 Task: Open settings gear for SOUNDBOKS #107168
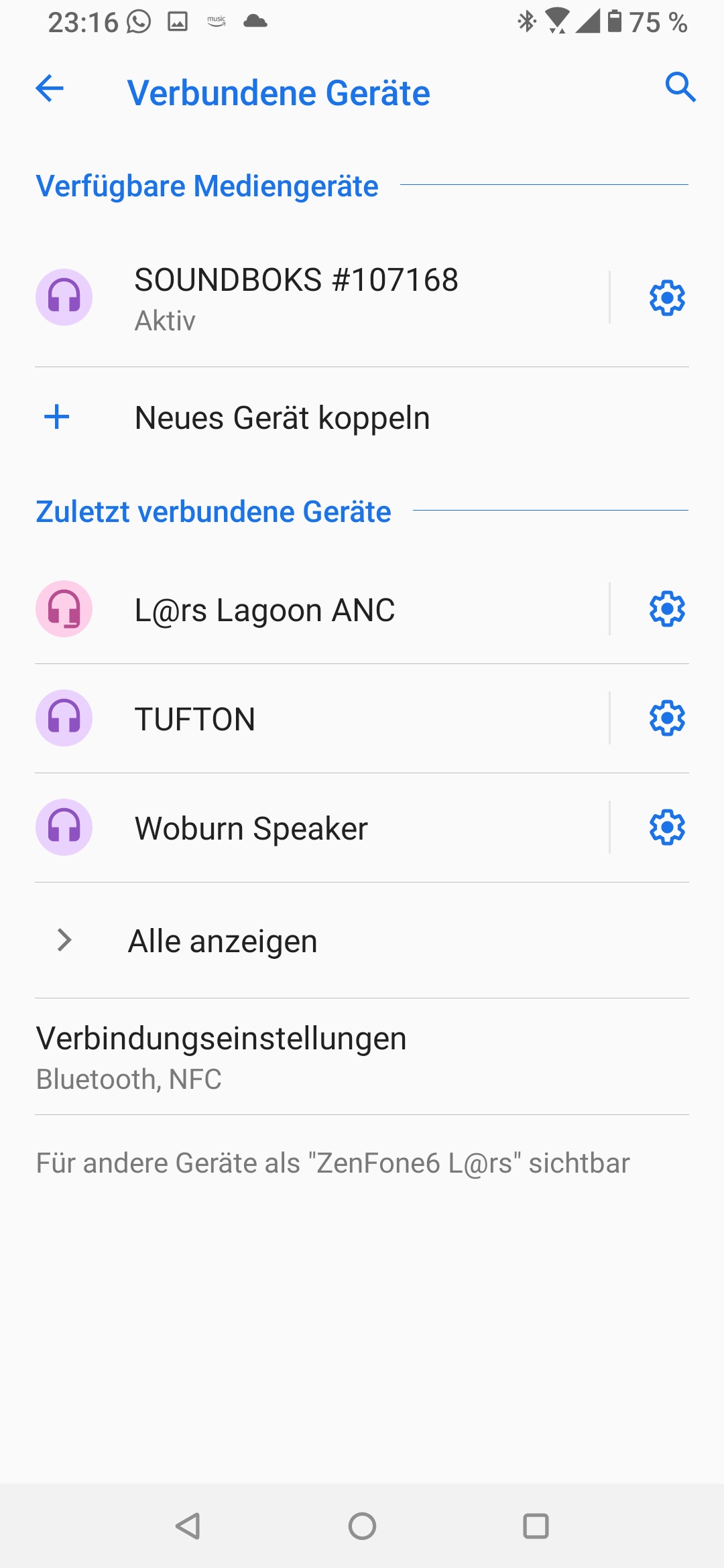667,298
